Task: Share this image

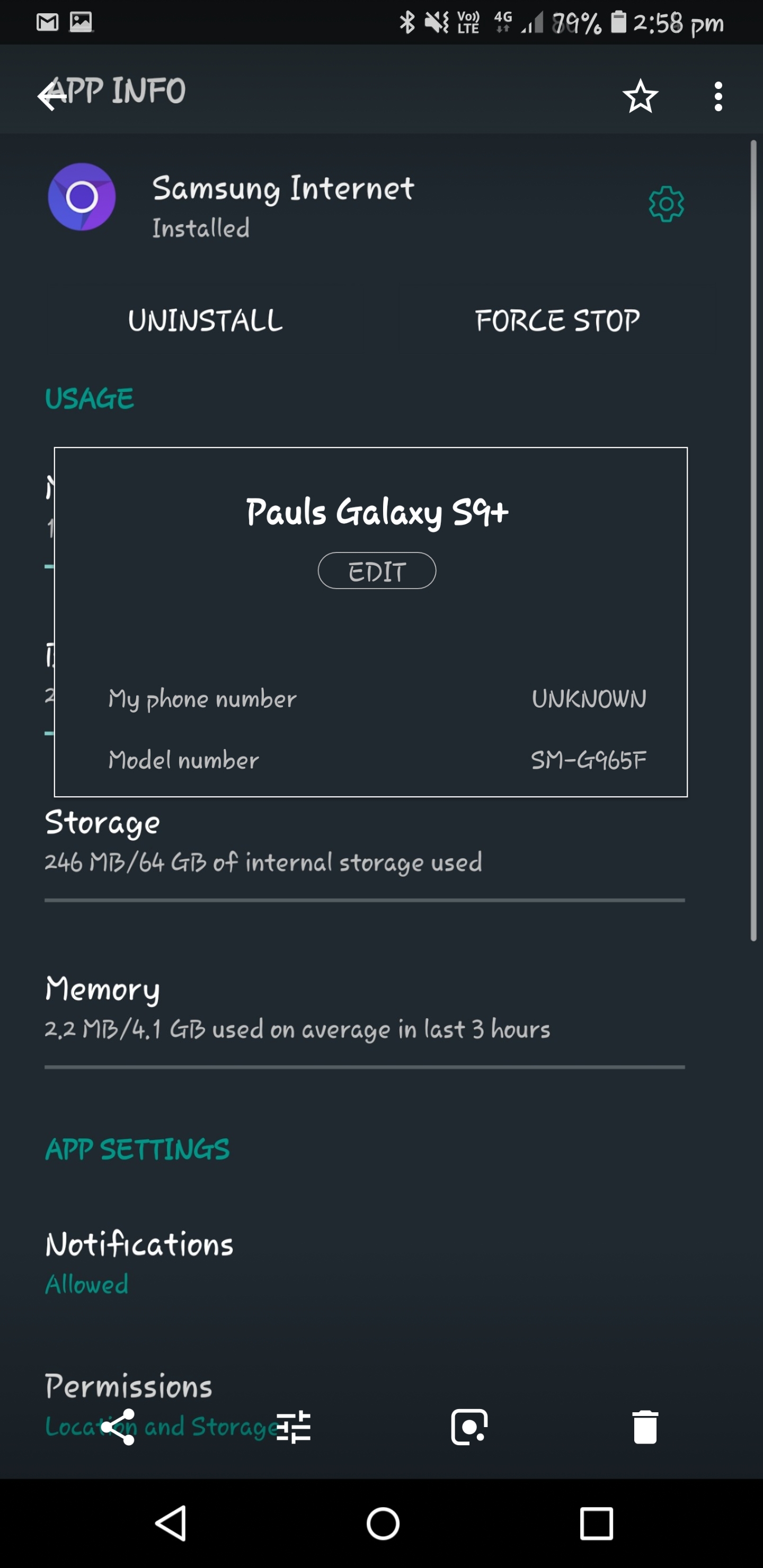Action: 118,1427
